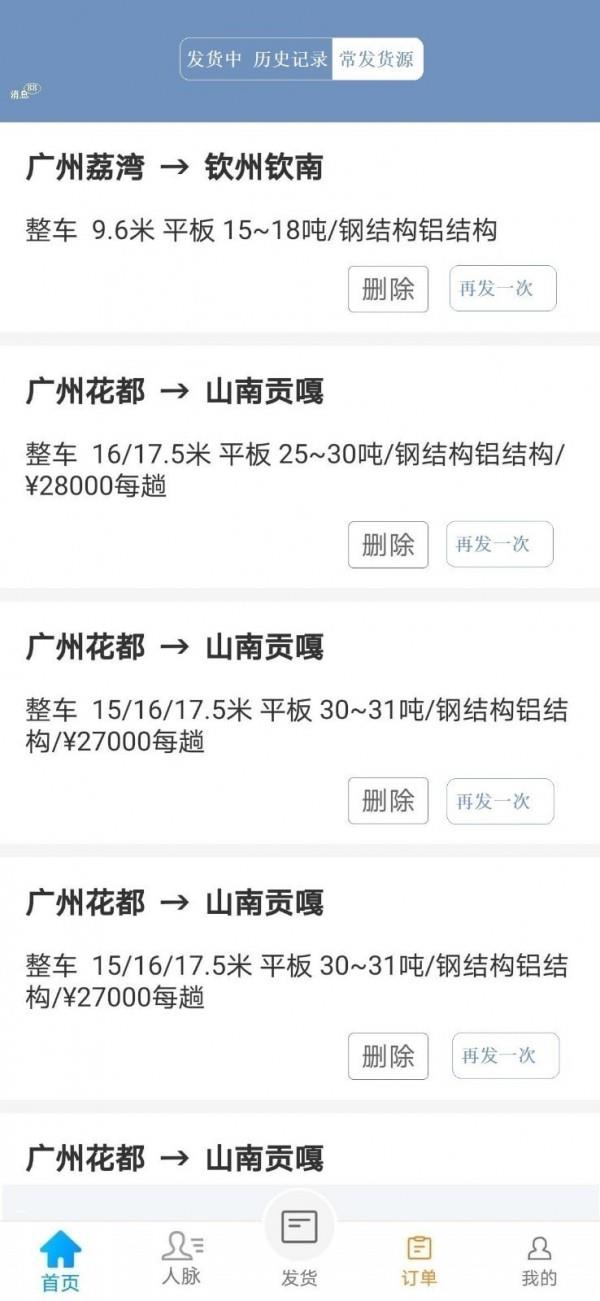600x1301 pixels.
Task: Go to the 首页 home tab
Action: coord(60,1260)
